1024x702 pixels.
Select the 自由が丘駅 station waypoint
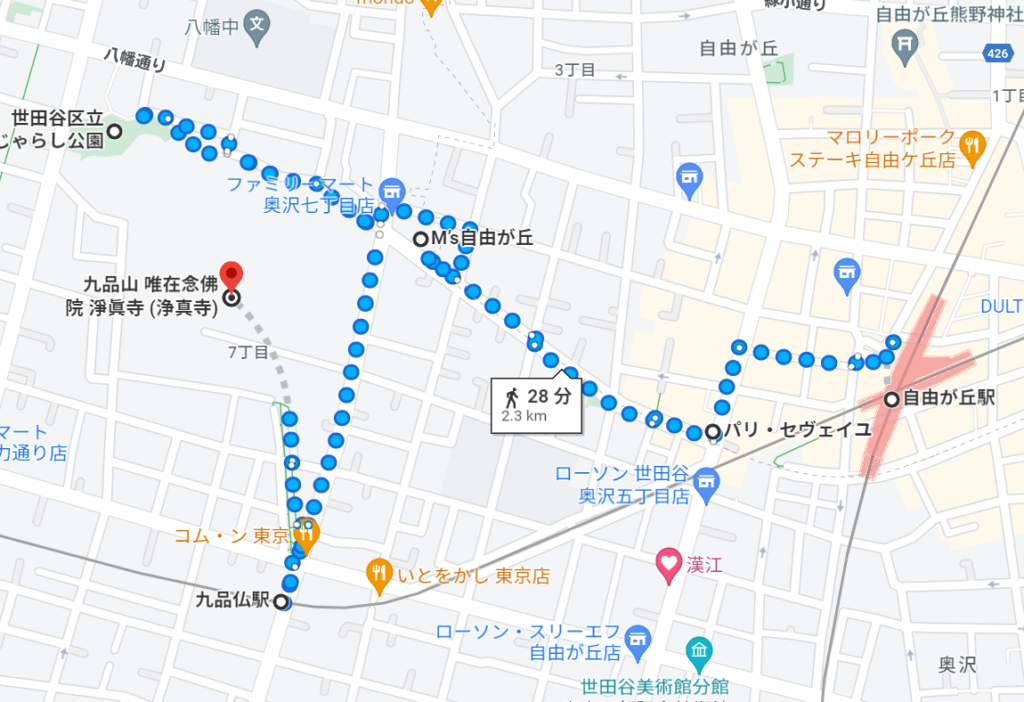(x=891, y=399)
